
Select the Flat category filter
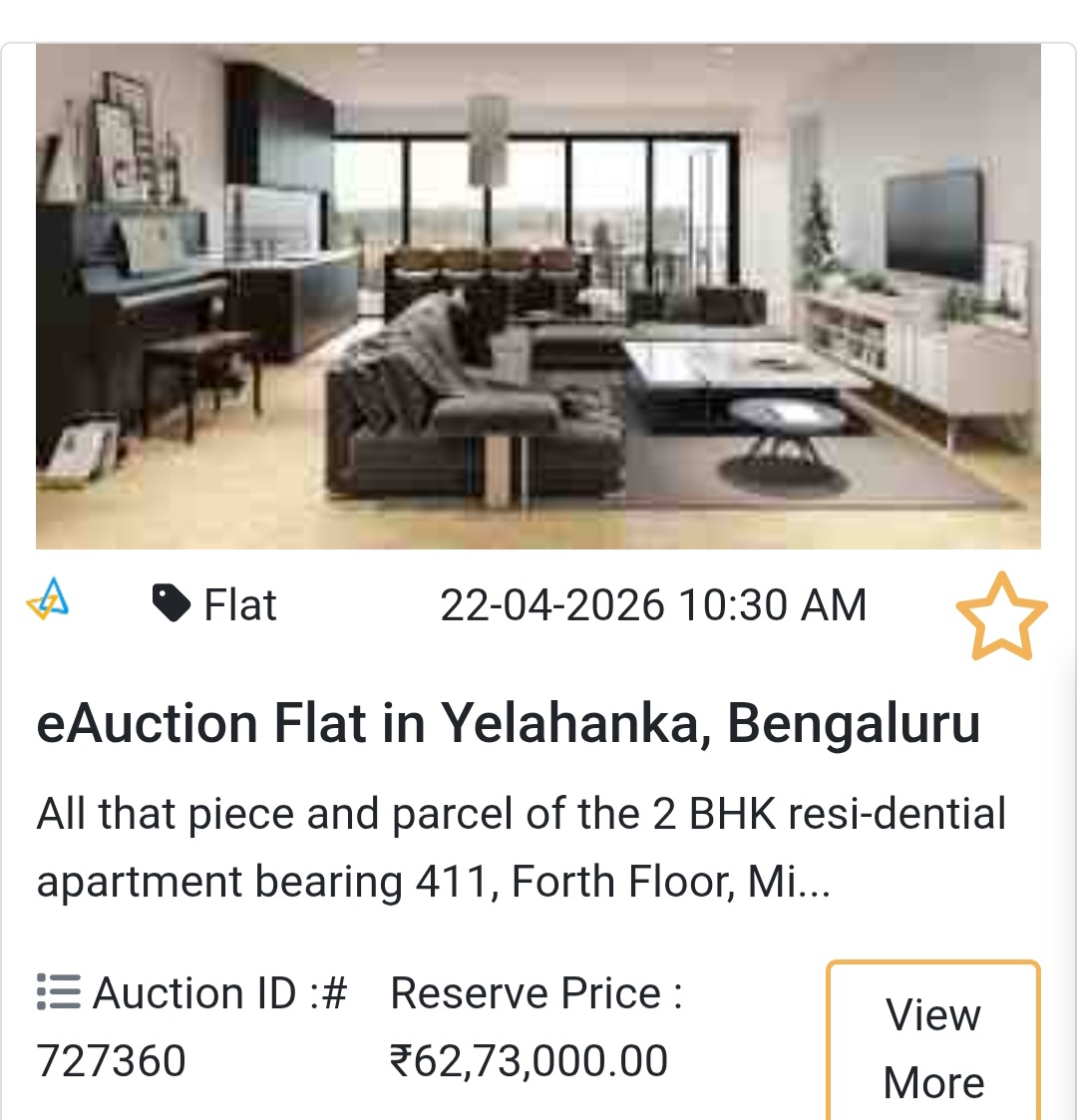239,604
